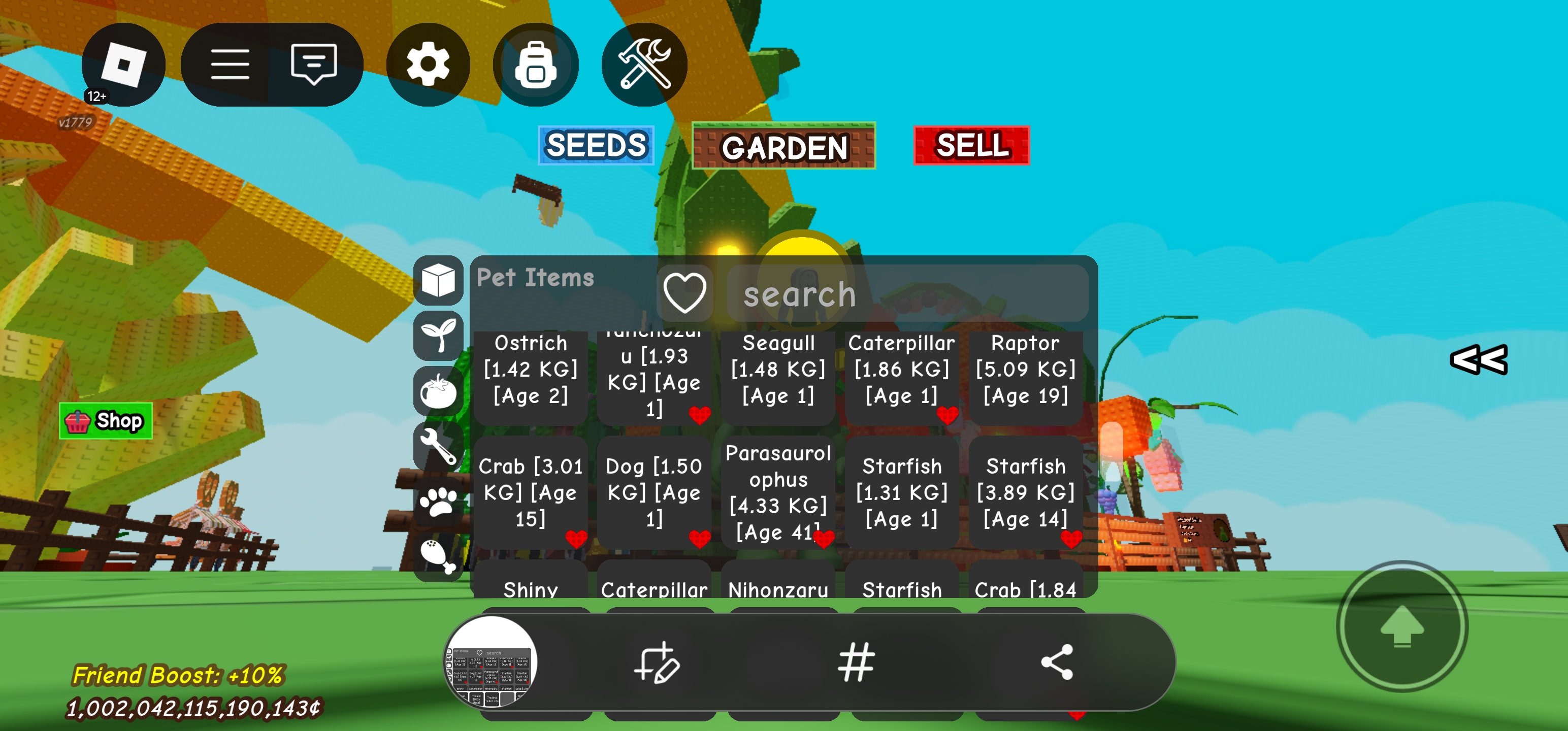Select the Parasaurolophus [4.33 KG] pet
This screenshot has width=1568, height=731.
[778, 493]
